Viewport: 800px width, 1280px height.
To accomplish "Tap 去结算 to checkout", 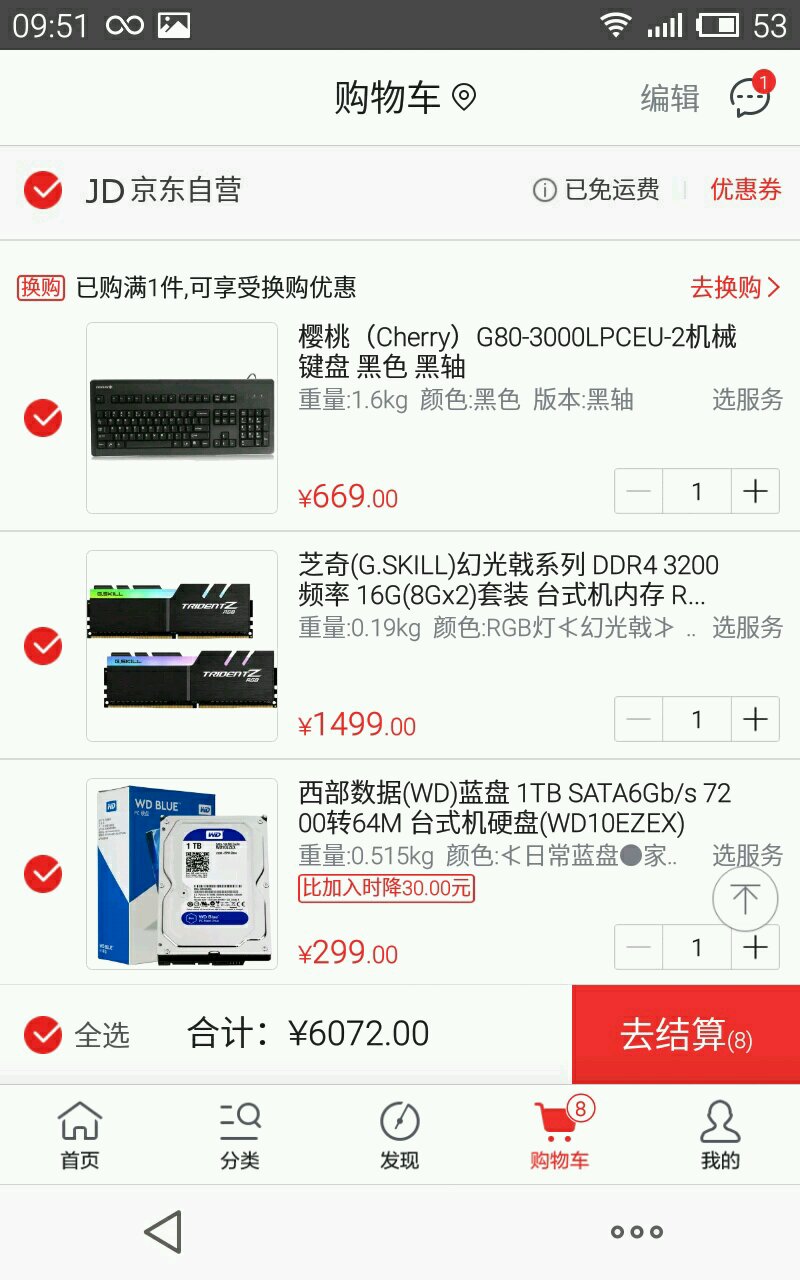I will (x=686, y=1035).
